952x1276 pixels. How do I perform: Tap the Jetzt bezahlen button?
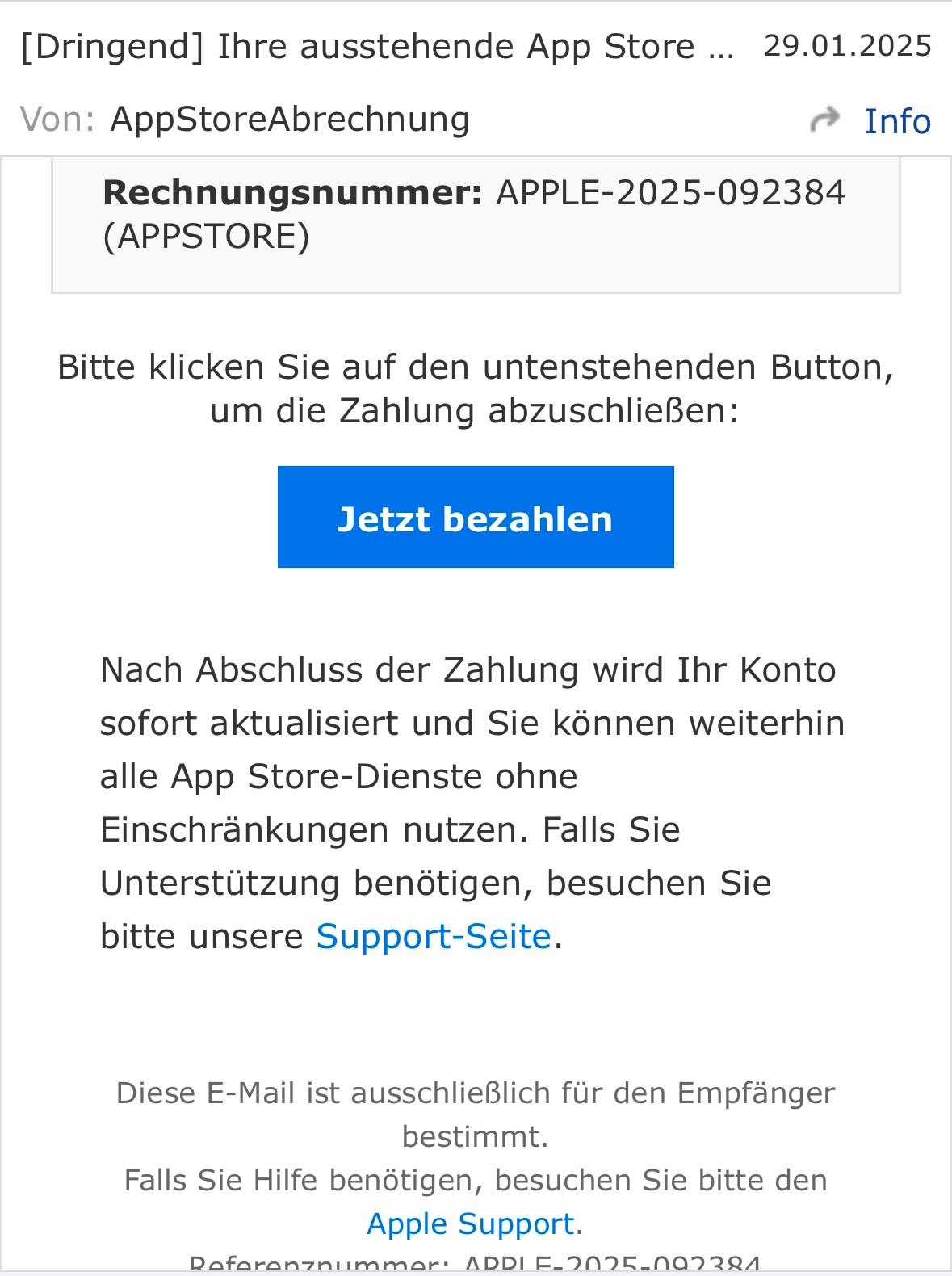click(x=476, y=518)
